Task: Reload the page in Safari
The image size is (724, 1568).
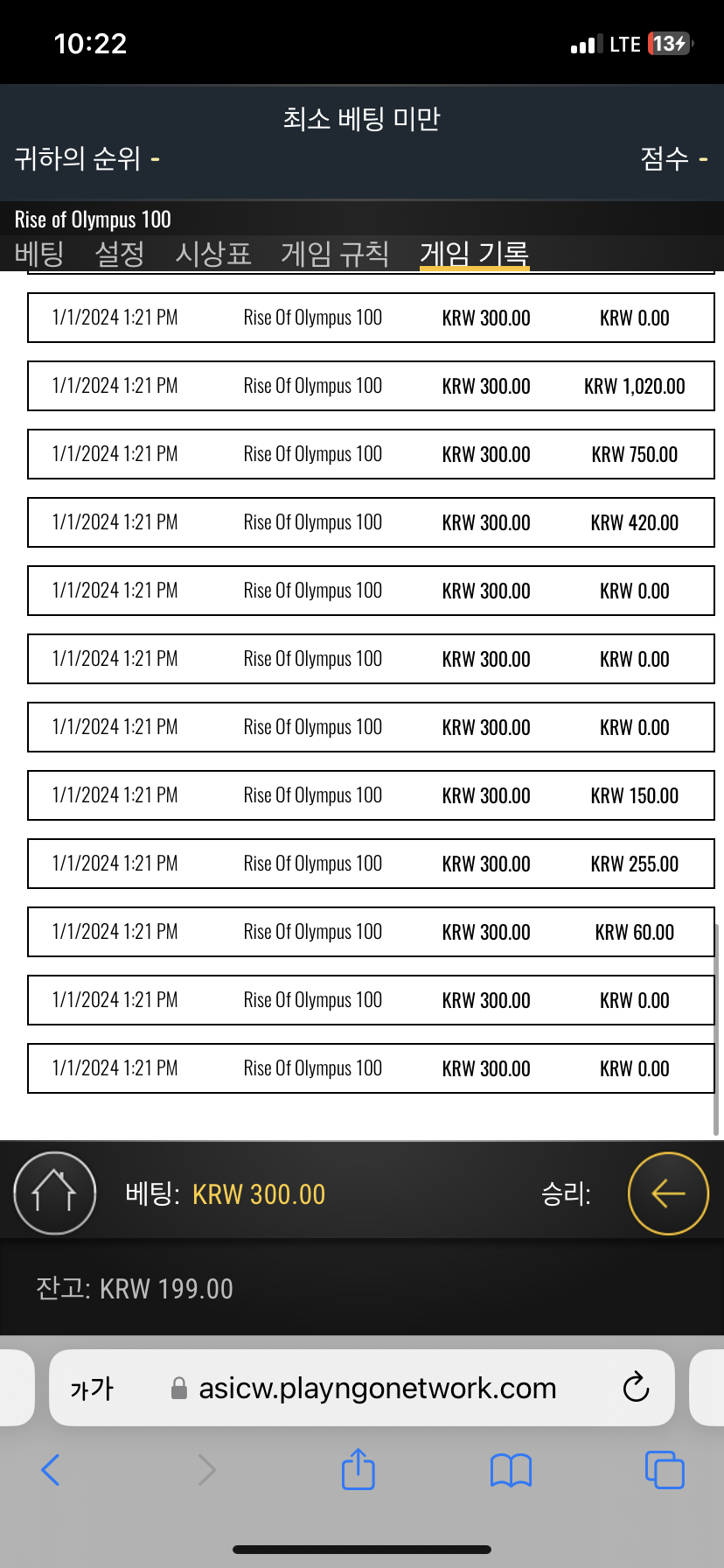Action: pyautogui.click(x=636, y=1387)
